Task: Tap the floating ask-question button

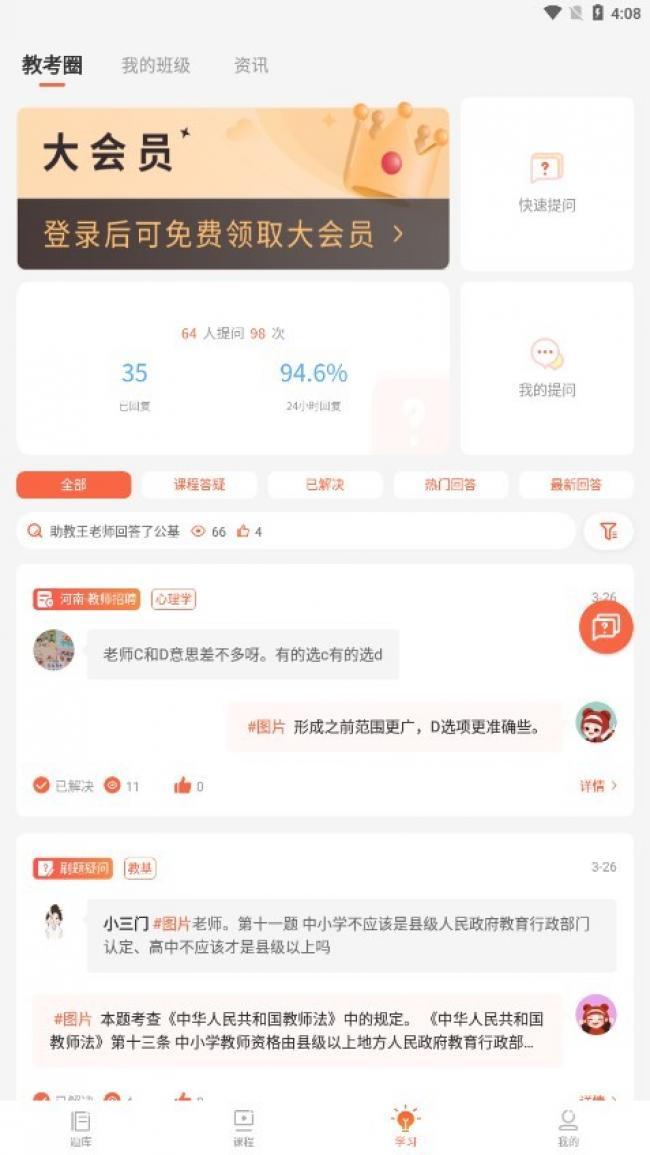Action: [606, 627]
